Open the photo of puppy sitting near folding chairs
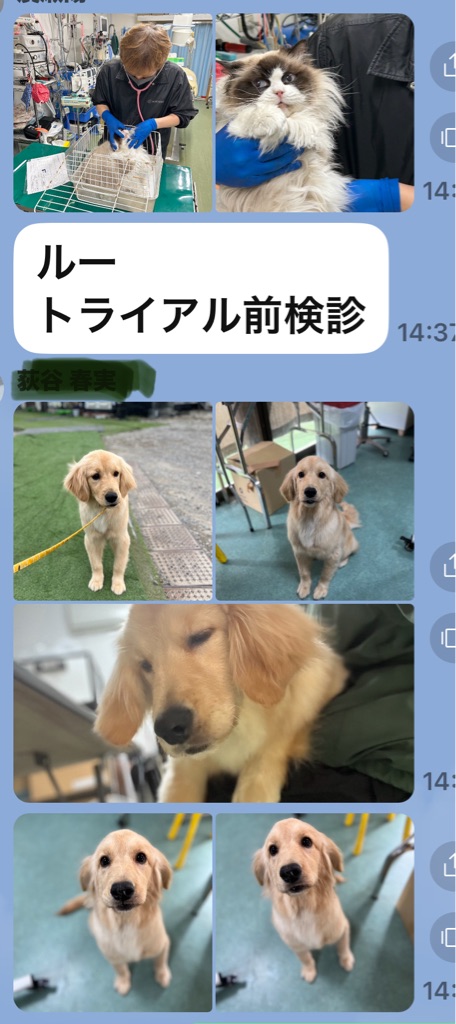The width and height of the screenshot is (456, 1024). coord(315,501)
